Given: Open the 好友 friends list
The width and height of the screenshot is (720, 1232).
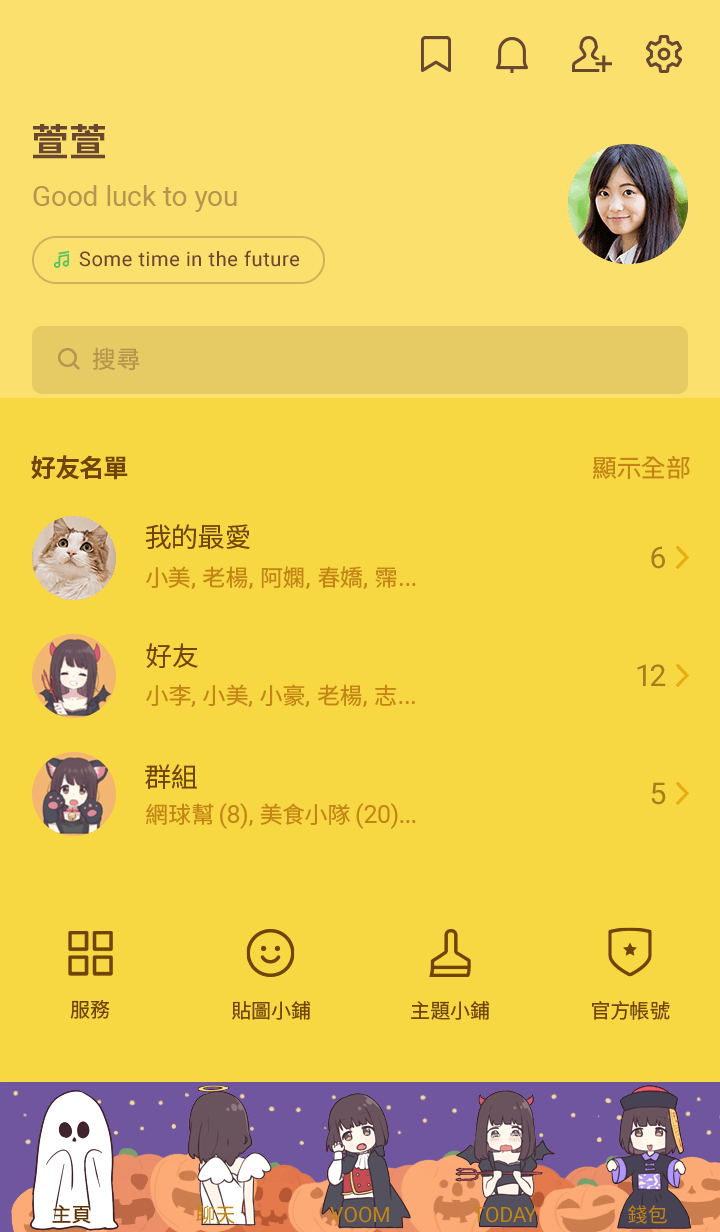Looking at the screenshot, I should (x=360, y=676).
